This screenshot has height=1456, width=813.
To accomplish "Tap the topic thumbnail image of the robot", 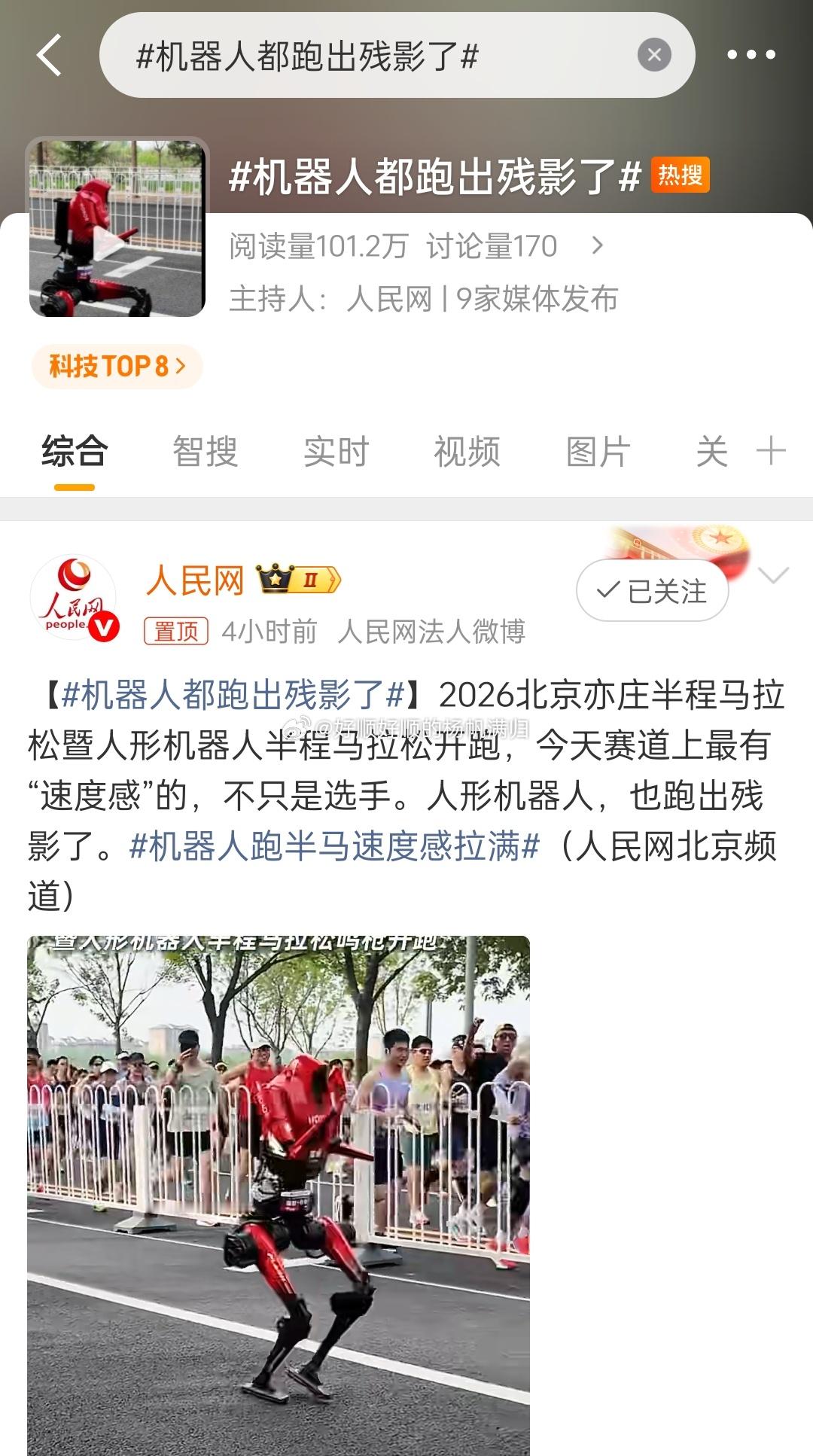I will coord(117,226).
